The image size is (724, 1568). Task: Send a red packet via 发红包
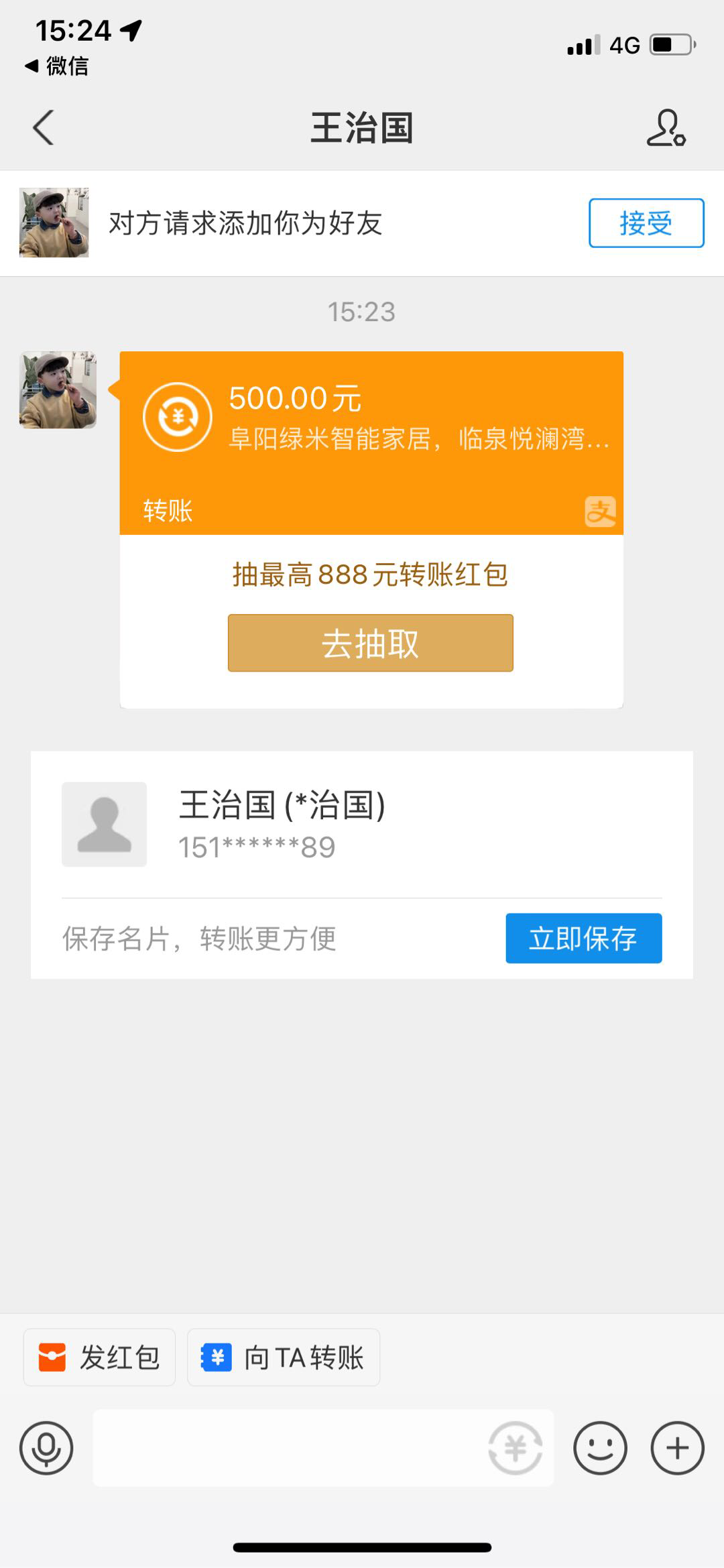click(x=100, y=1358)
